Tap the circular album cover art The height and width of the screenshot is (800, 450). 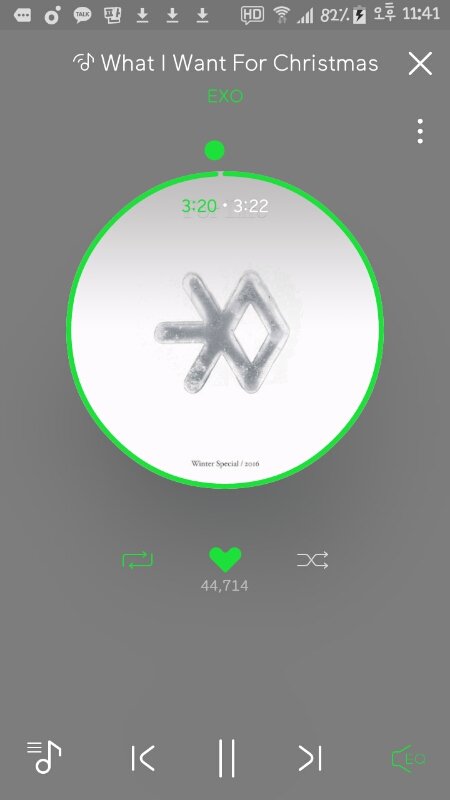click(225, 330)
